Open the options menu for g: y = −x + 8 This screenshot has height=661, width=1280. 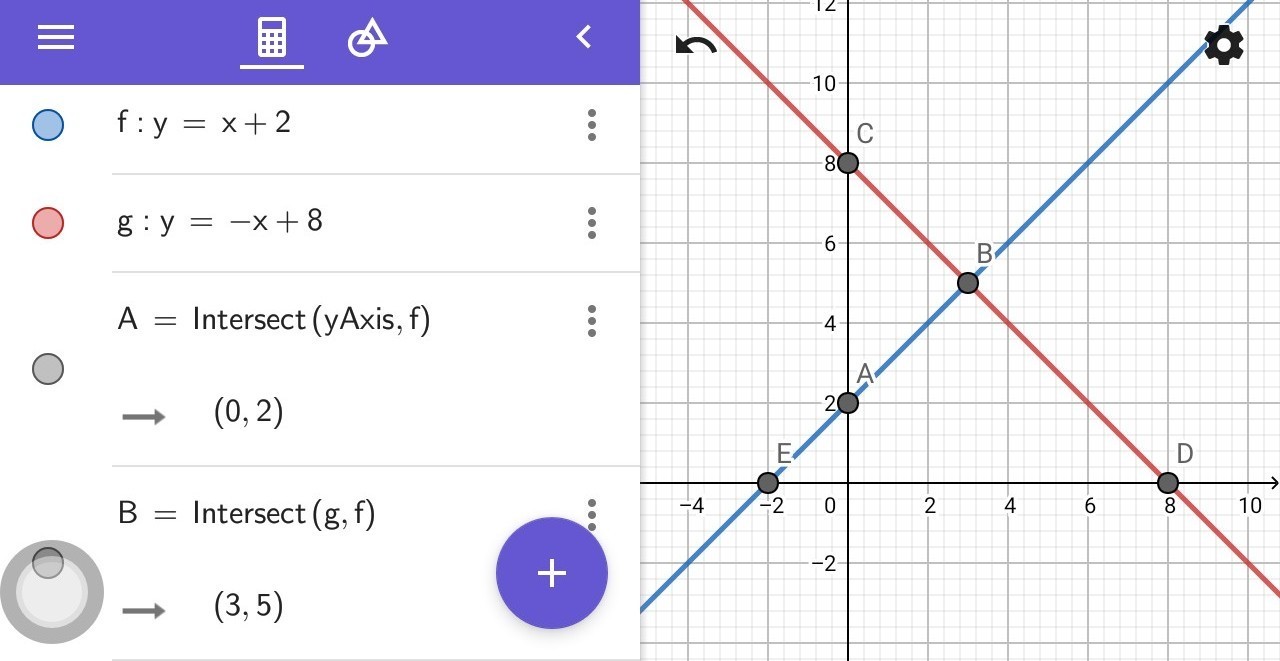[x=592, y=222]
